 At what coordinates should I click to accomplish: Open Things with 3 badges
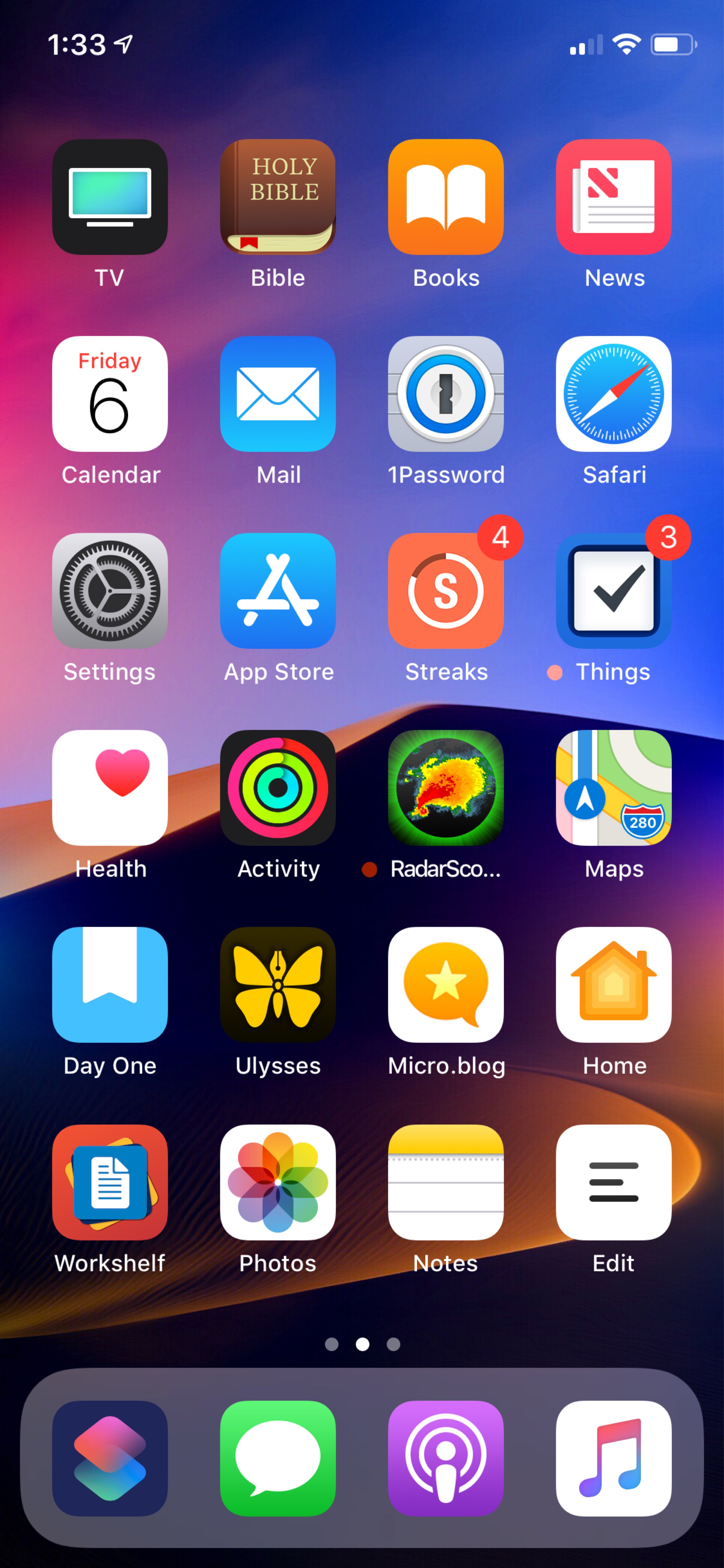(x=613, y=590)
